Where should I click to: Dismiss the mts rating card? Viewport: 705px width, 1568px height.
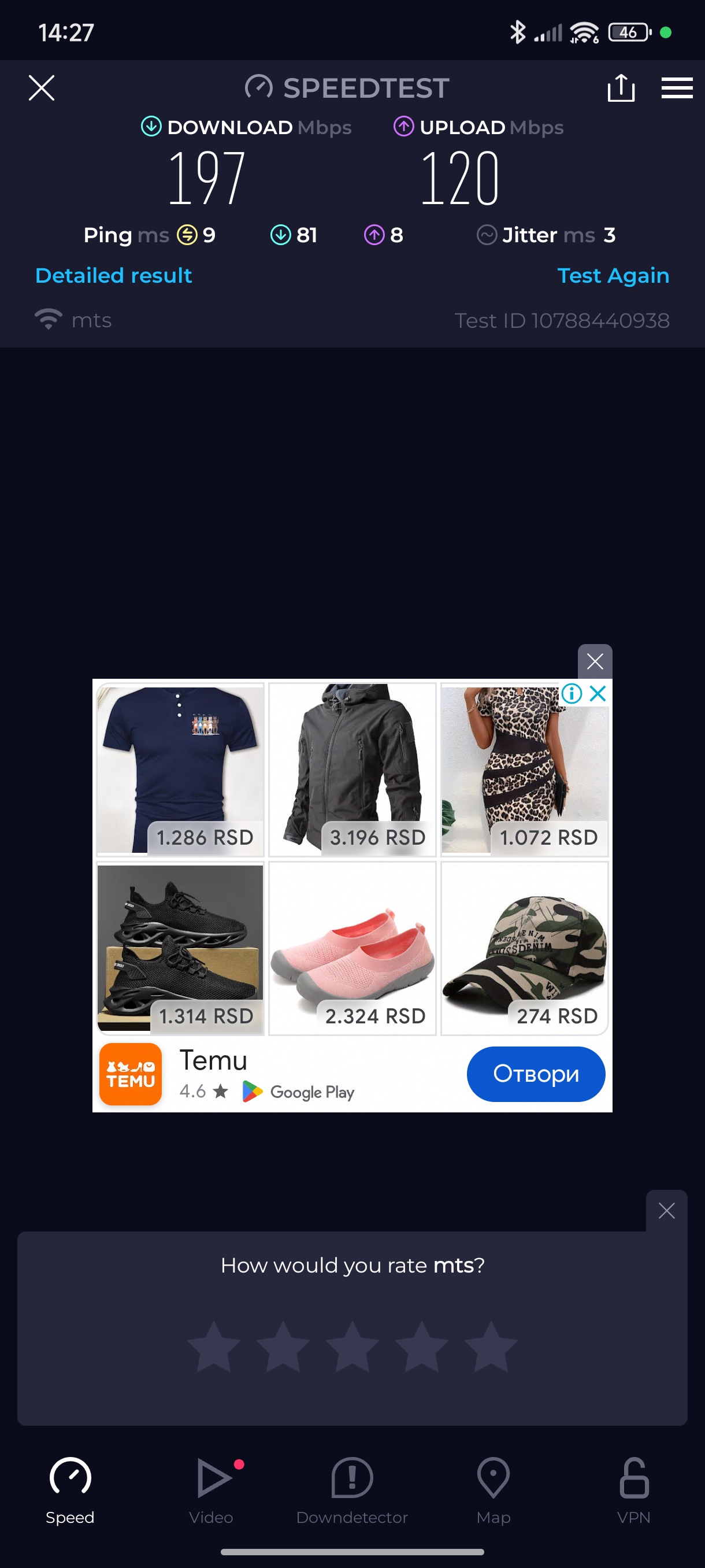(x=666, y=1211)
